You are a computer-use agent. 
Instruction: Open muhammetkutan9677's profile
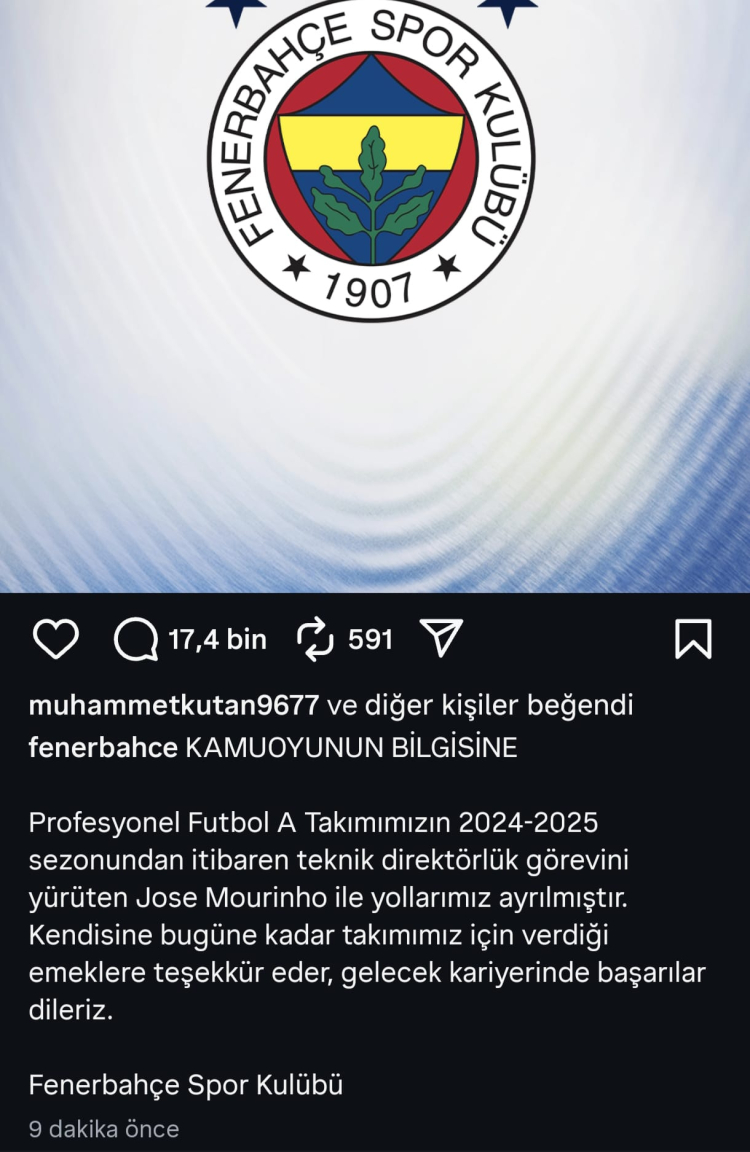[174, 705]
